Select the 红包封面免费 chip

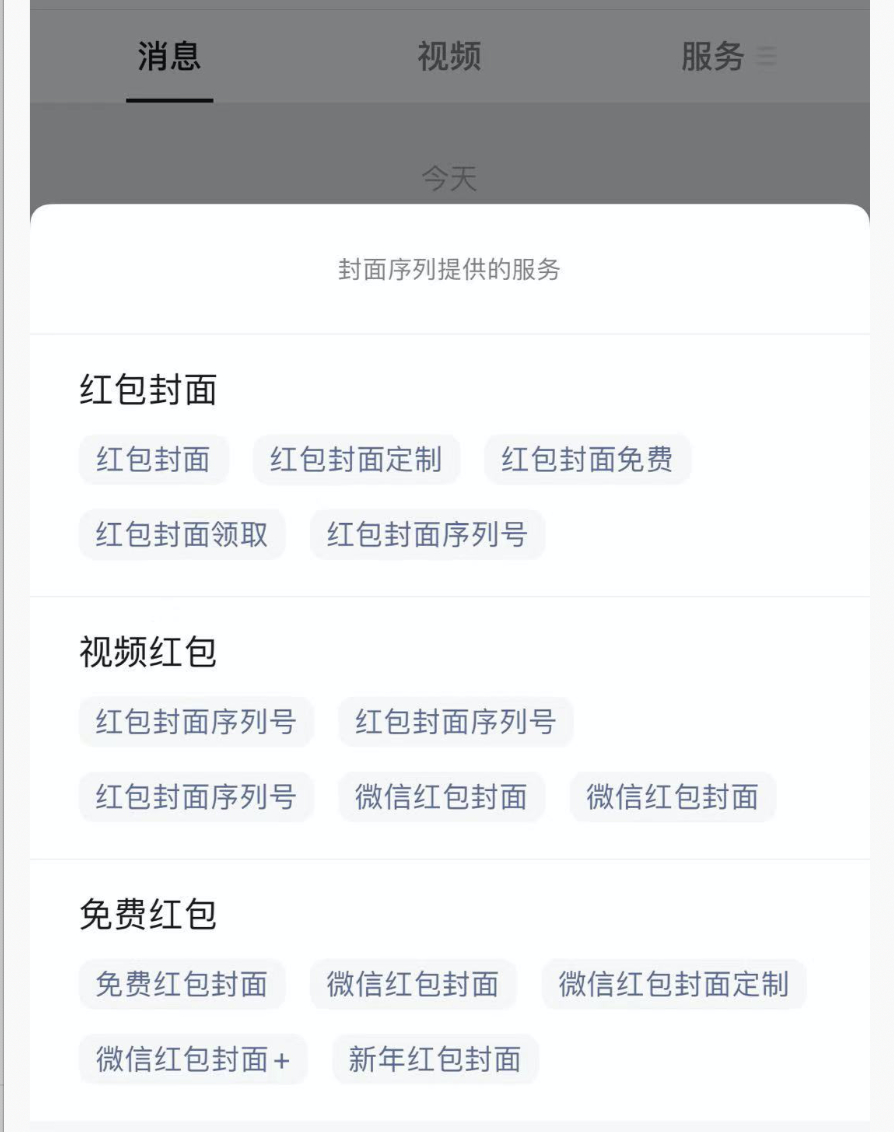pyautogui.click(x=587, y=460)
